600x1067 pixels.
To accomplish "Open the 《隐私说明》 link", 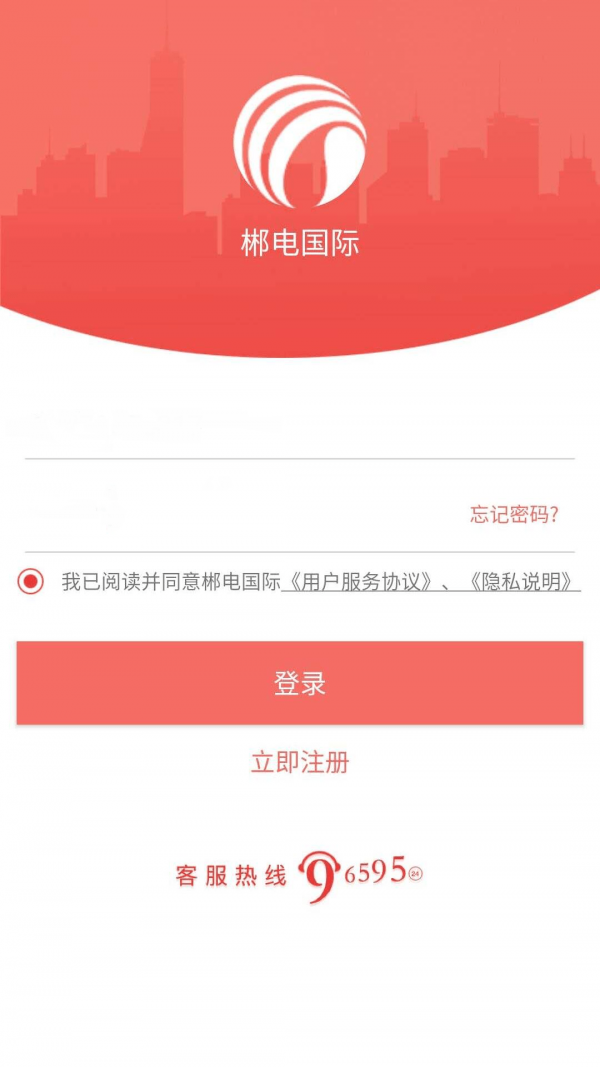I will [x=523, y=582].
